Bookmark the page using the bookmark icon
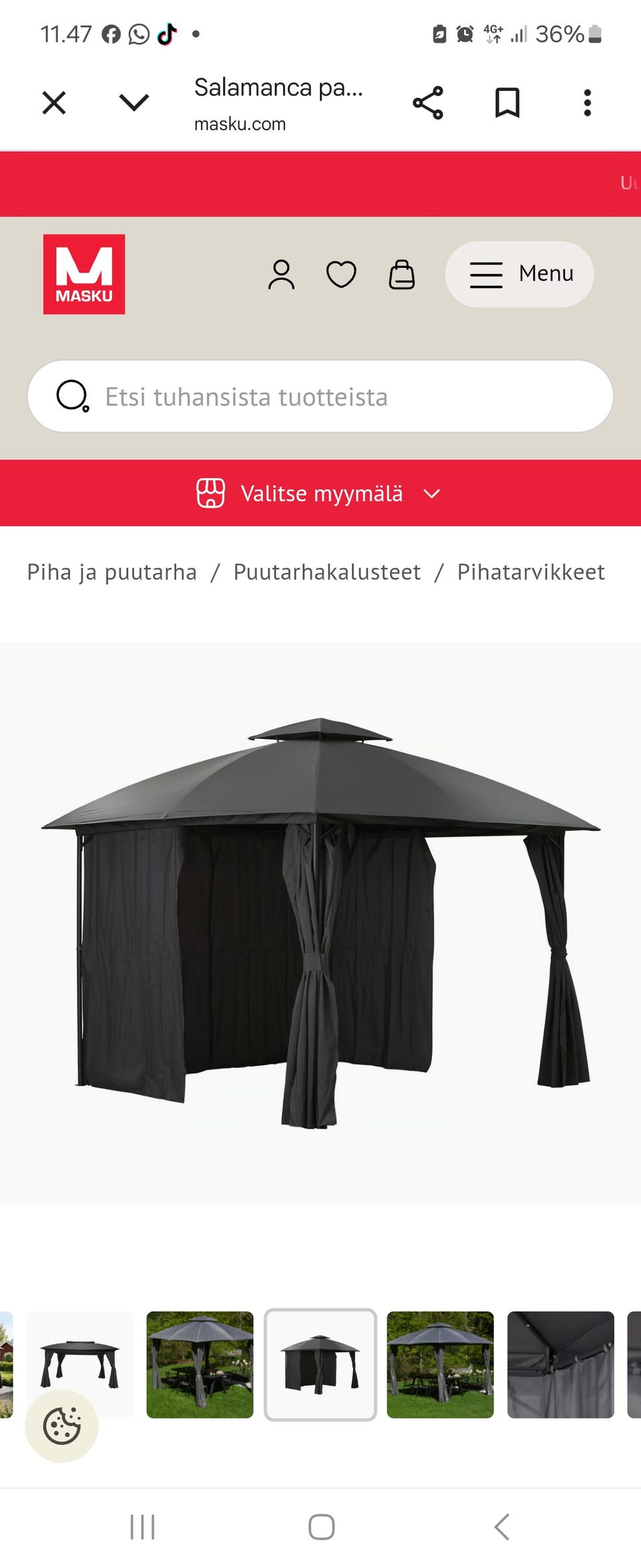Image resolution: width=641 pixels, height=1568 pixels. point(507,102)
